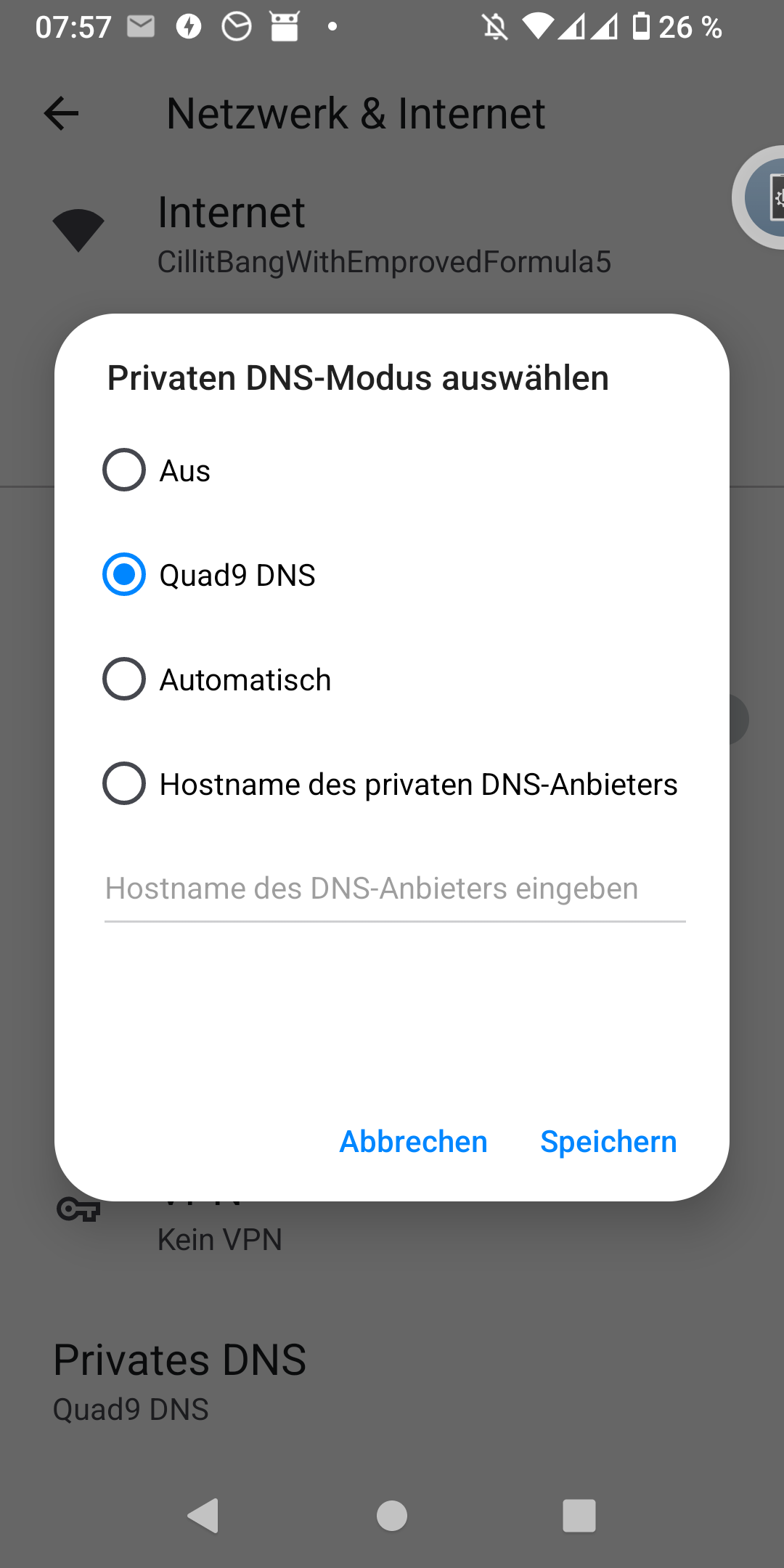The height and width of the screenshot is (1568, 784).
Task: Save DNS settings with Speichern
Action: tap(608, 1142)
